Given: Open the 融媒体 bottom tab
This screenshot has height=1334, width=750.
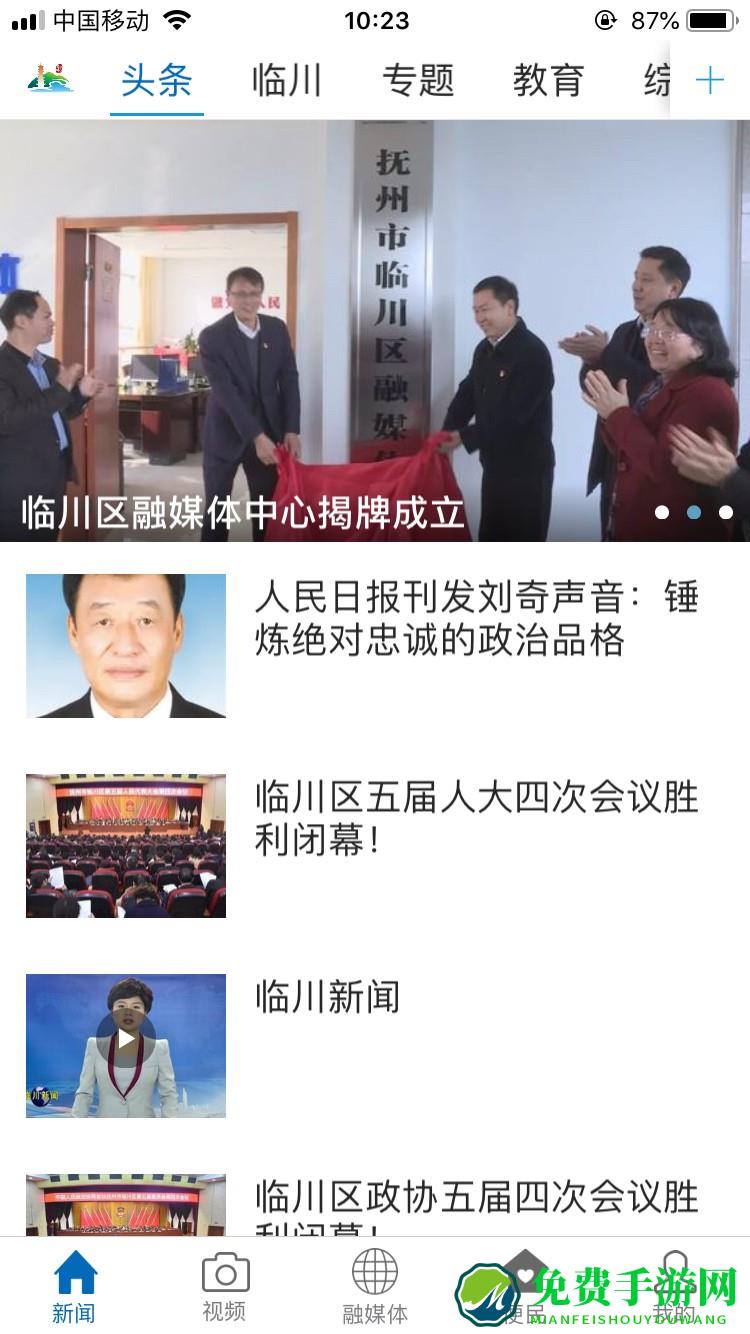Looking at the screenshot, I should pyautogui.click(x=375, y=1288).
